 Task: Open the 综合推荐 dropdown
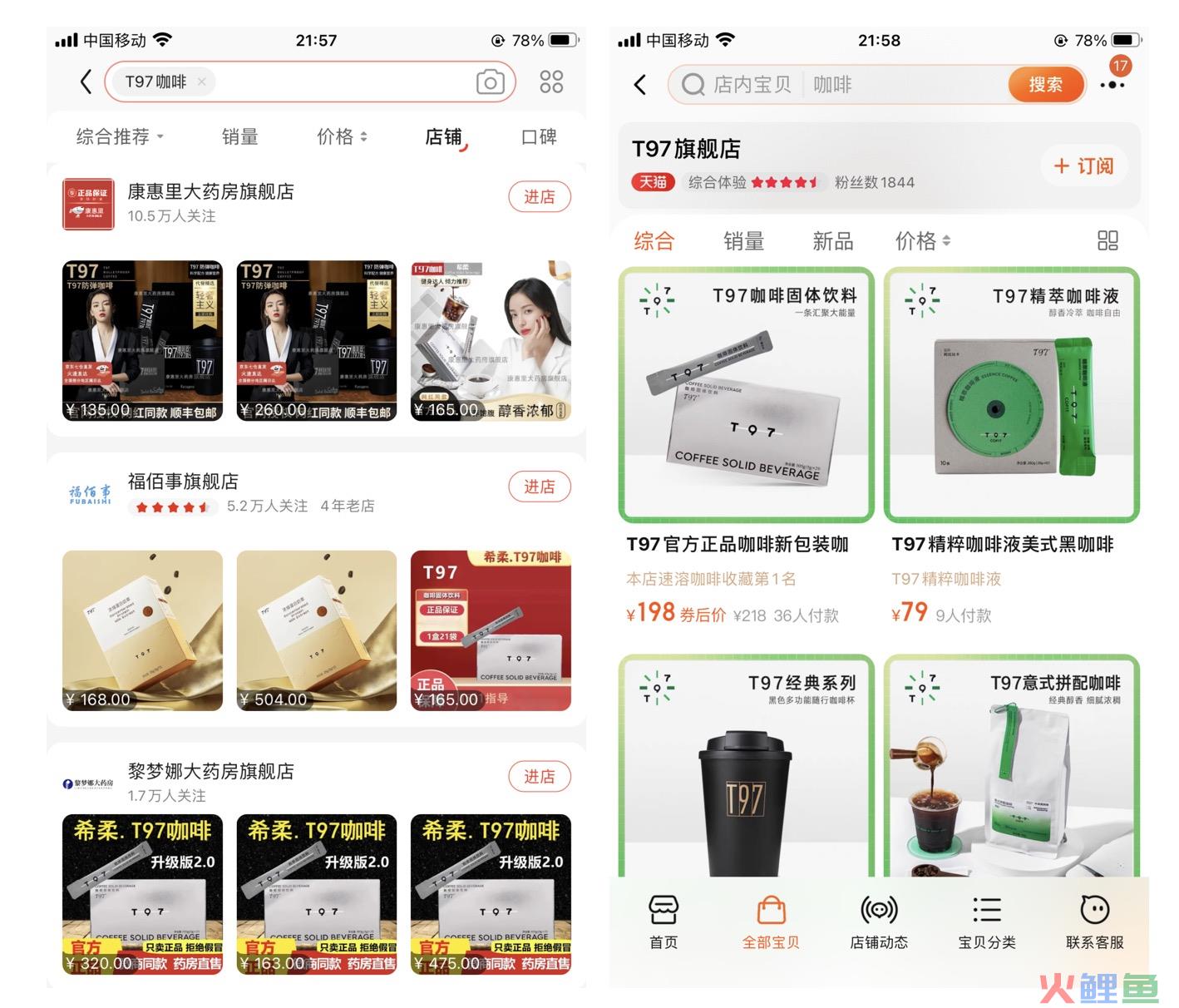tap(120, 136)
